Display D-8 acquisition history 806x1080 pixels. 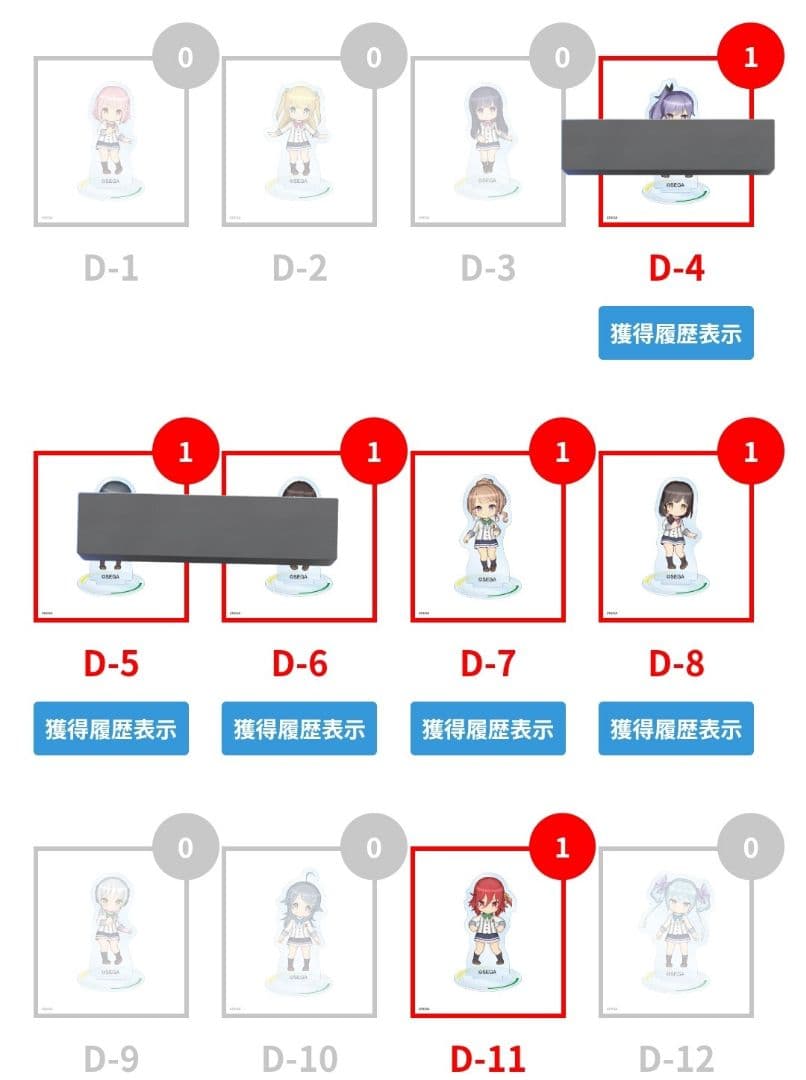point(676,728)
